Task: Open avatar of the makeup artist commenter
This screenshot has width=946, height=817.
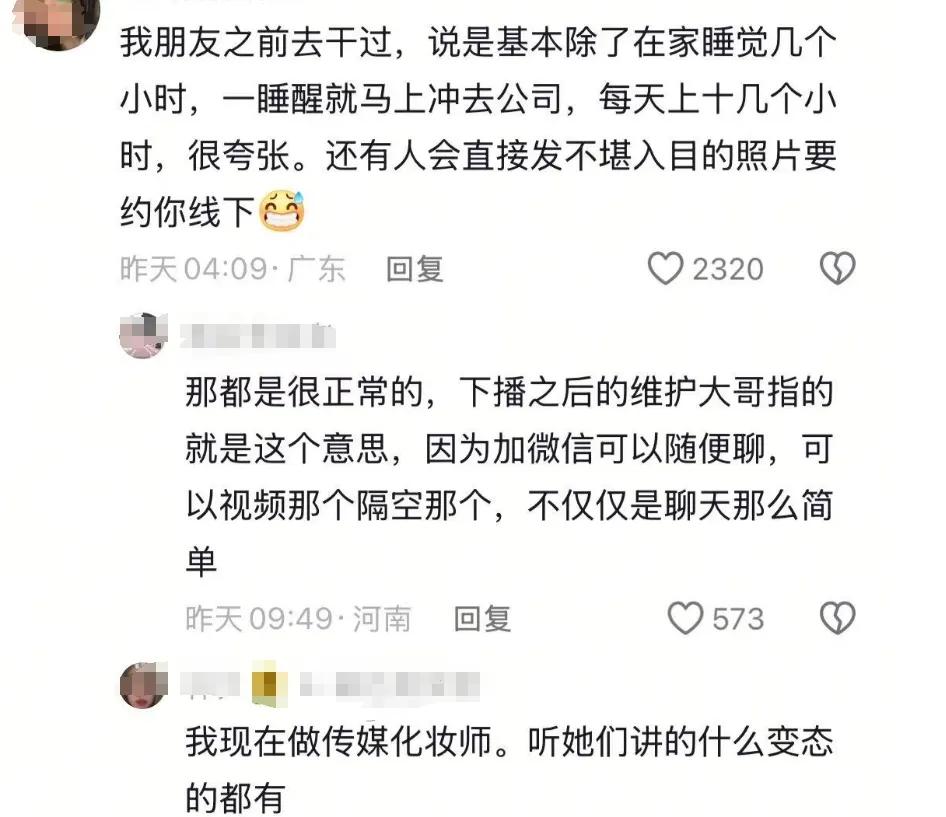Action: tap(143, 686)
